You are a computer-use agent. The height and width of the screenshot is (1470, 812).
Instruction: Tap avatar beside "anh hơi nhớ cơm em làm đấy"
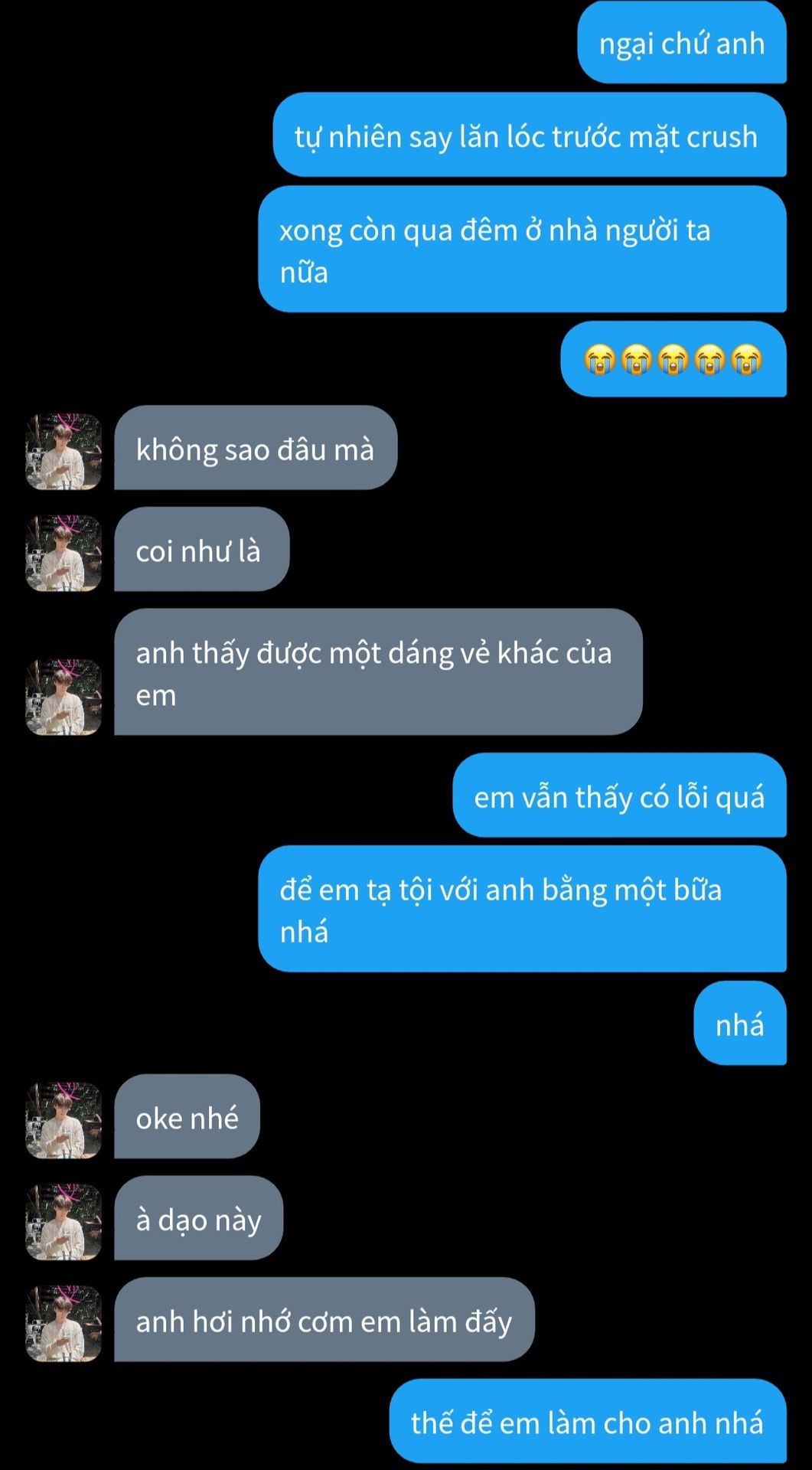point(64,1324)
